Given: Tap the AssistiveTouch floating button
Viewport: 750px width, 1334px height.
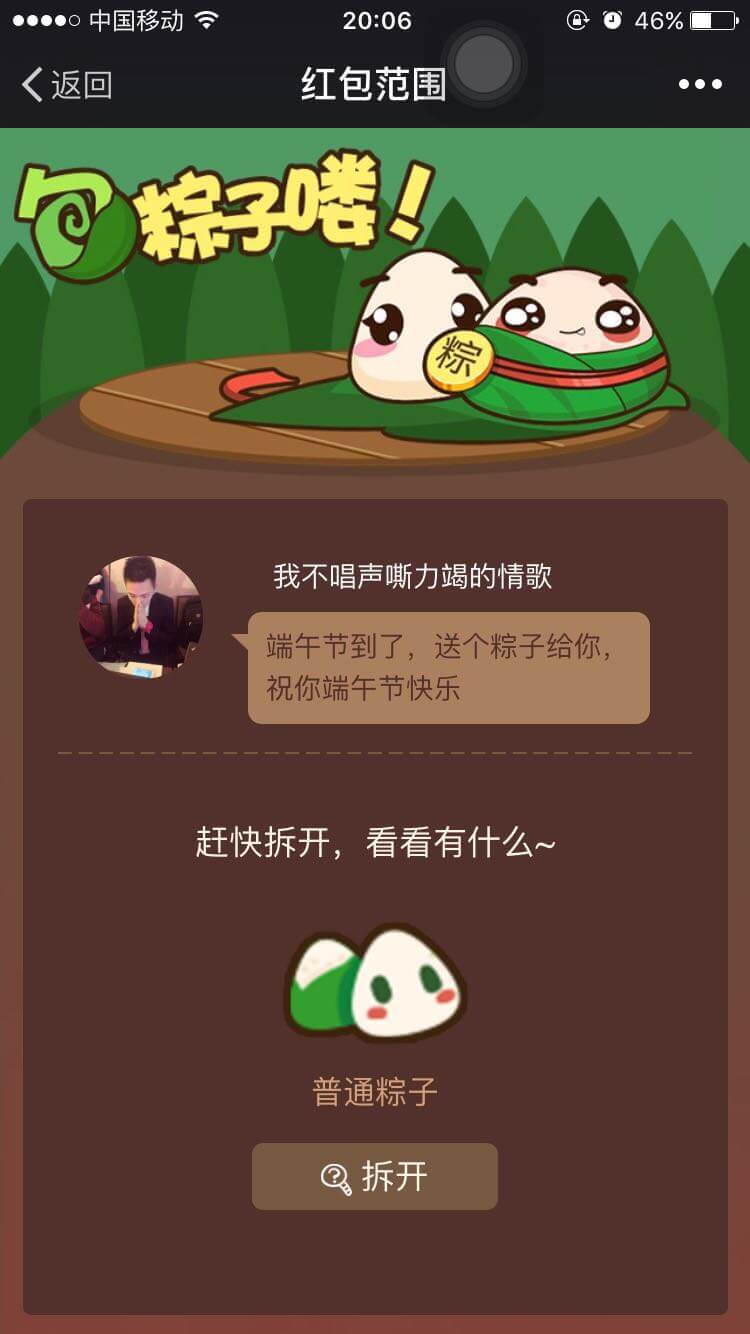Looking at the screenshot, I should coord(484,64).
